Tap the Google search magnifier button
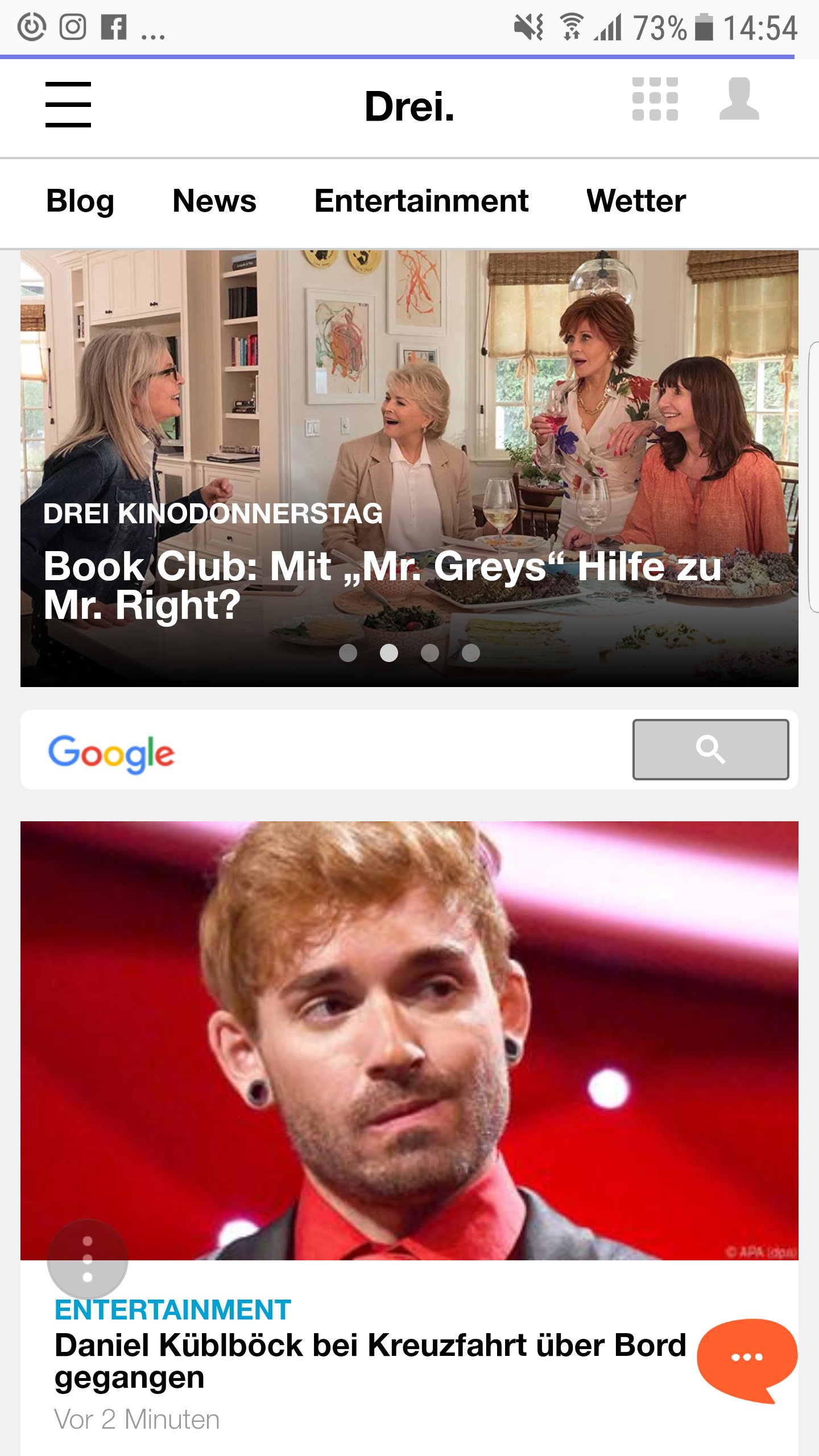The height and width of the screenshot is (1456, 819). point(710,750)
